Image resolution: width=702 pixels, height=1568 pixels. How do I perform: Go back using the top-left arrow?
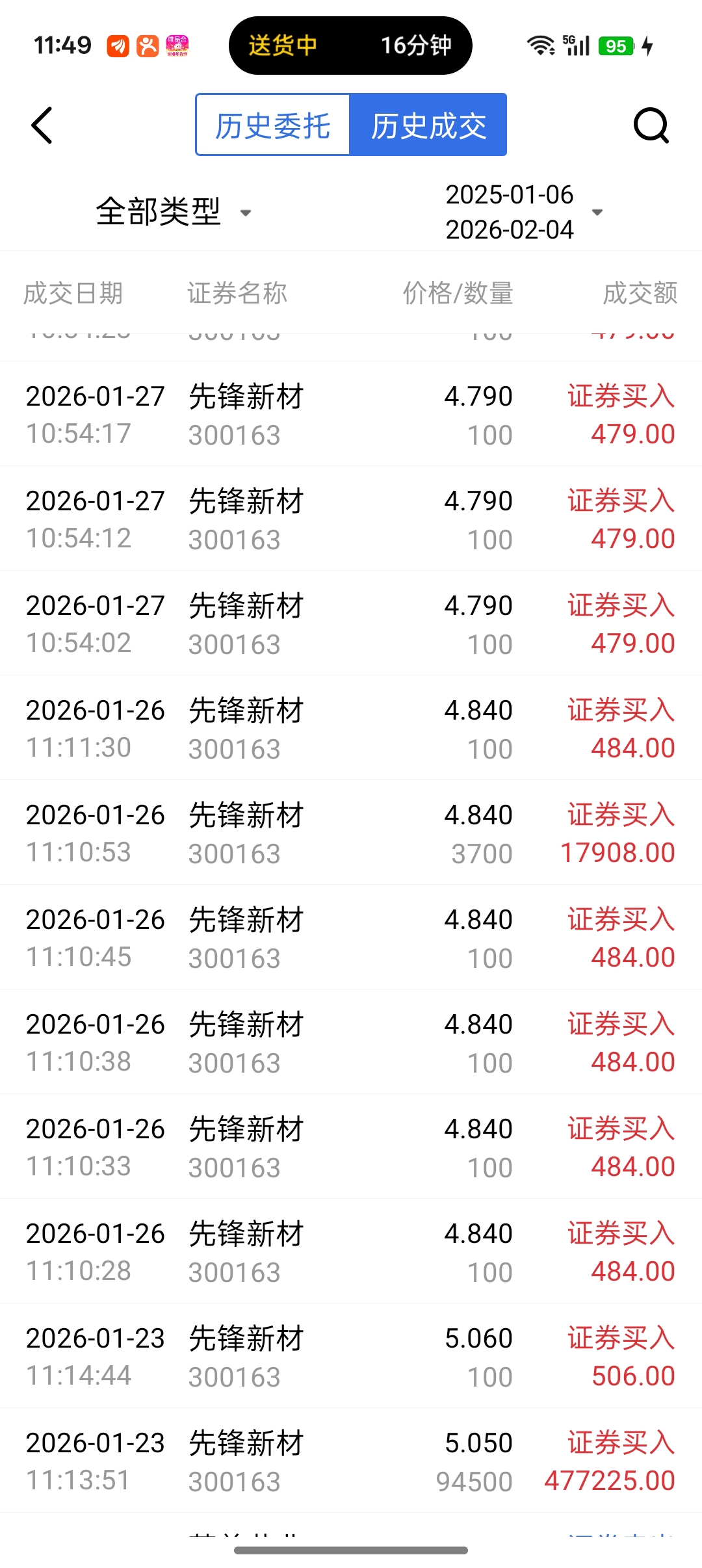[x=42, y=125]
